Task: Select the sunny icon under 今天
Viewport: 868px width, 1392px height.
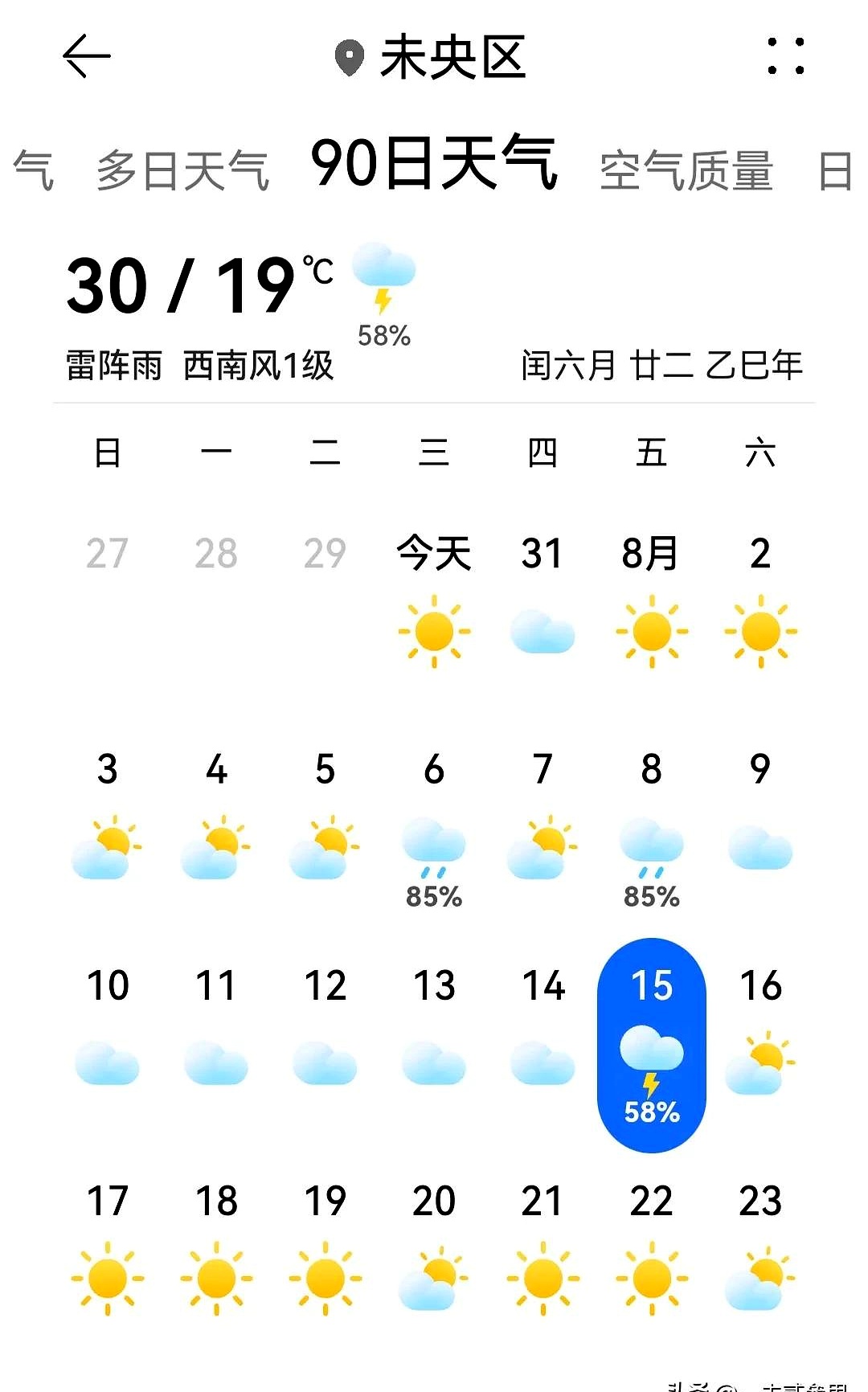Action: [433, 631]
